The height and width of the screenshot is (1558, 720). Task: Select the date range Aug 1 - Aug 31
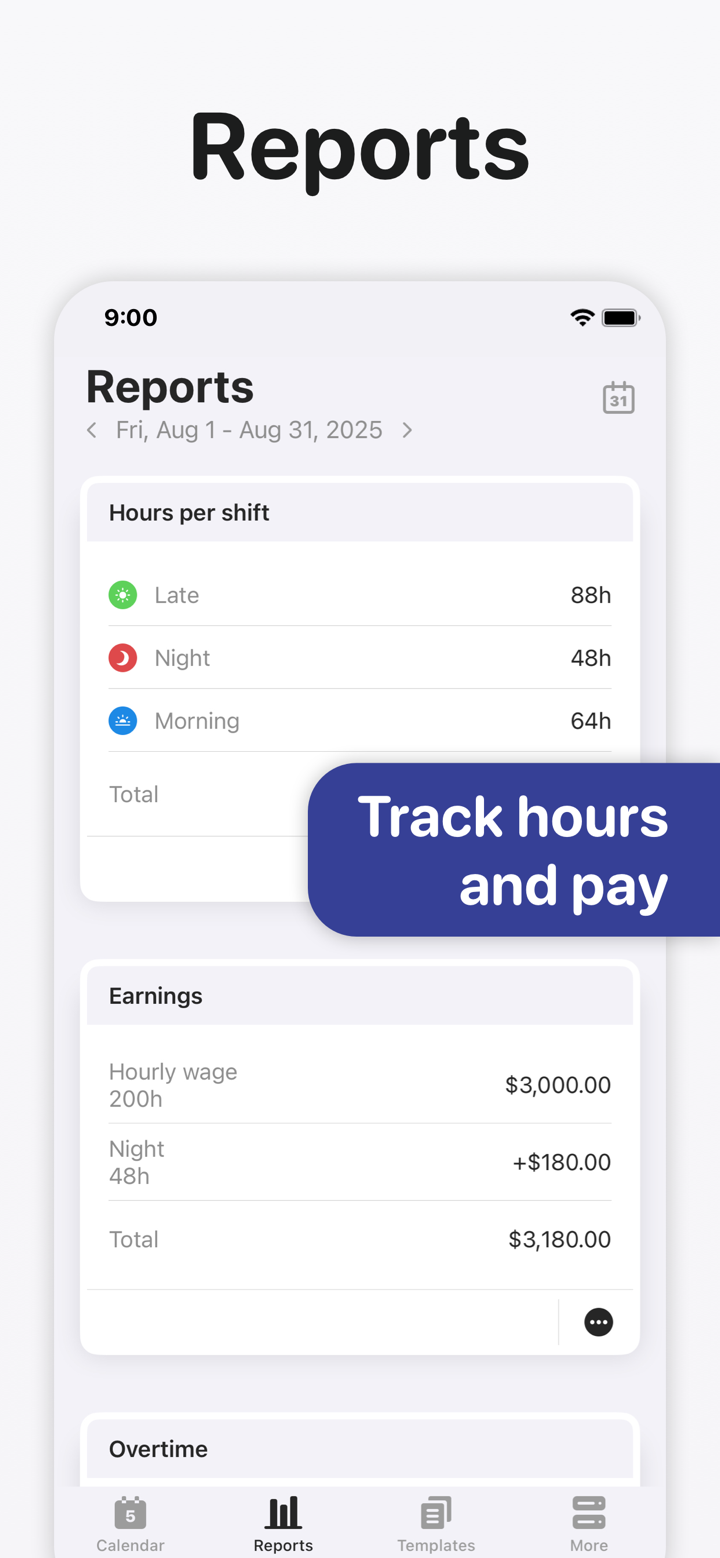pos(248,430)
